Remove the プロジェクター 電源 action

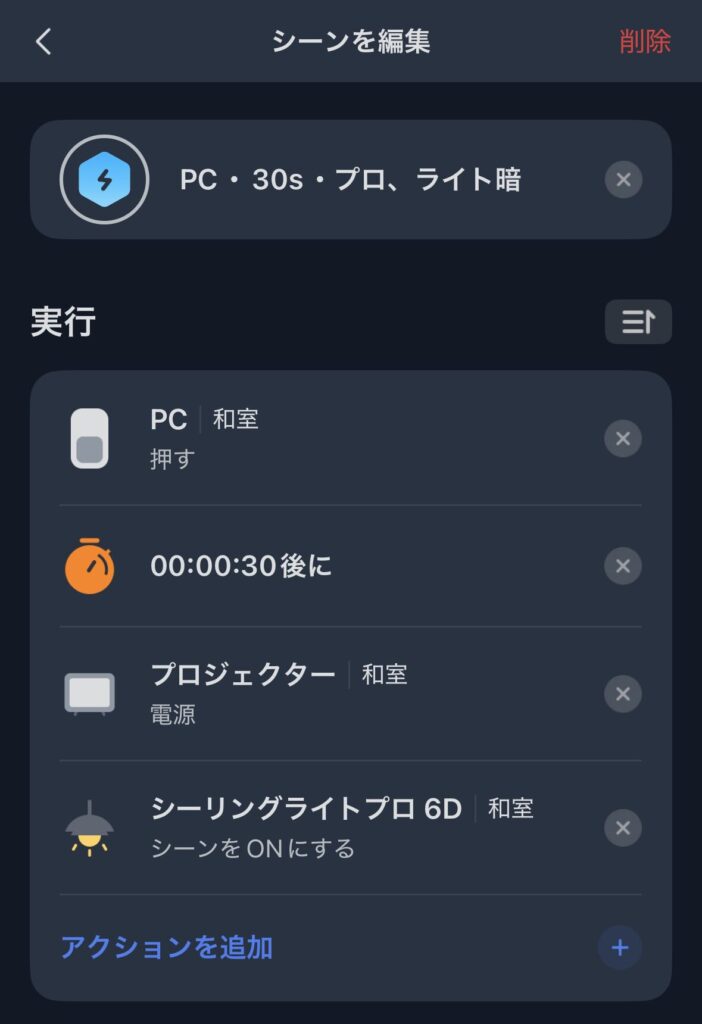623,693
